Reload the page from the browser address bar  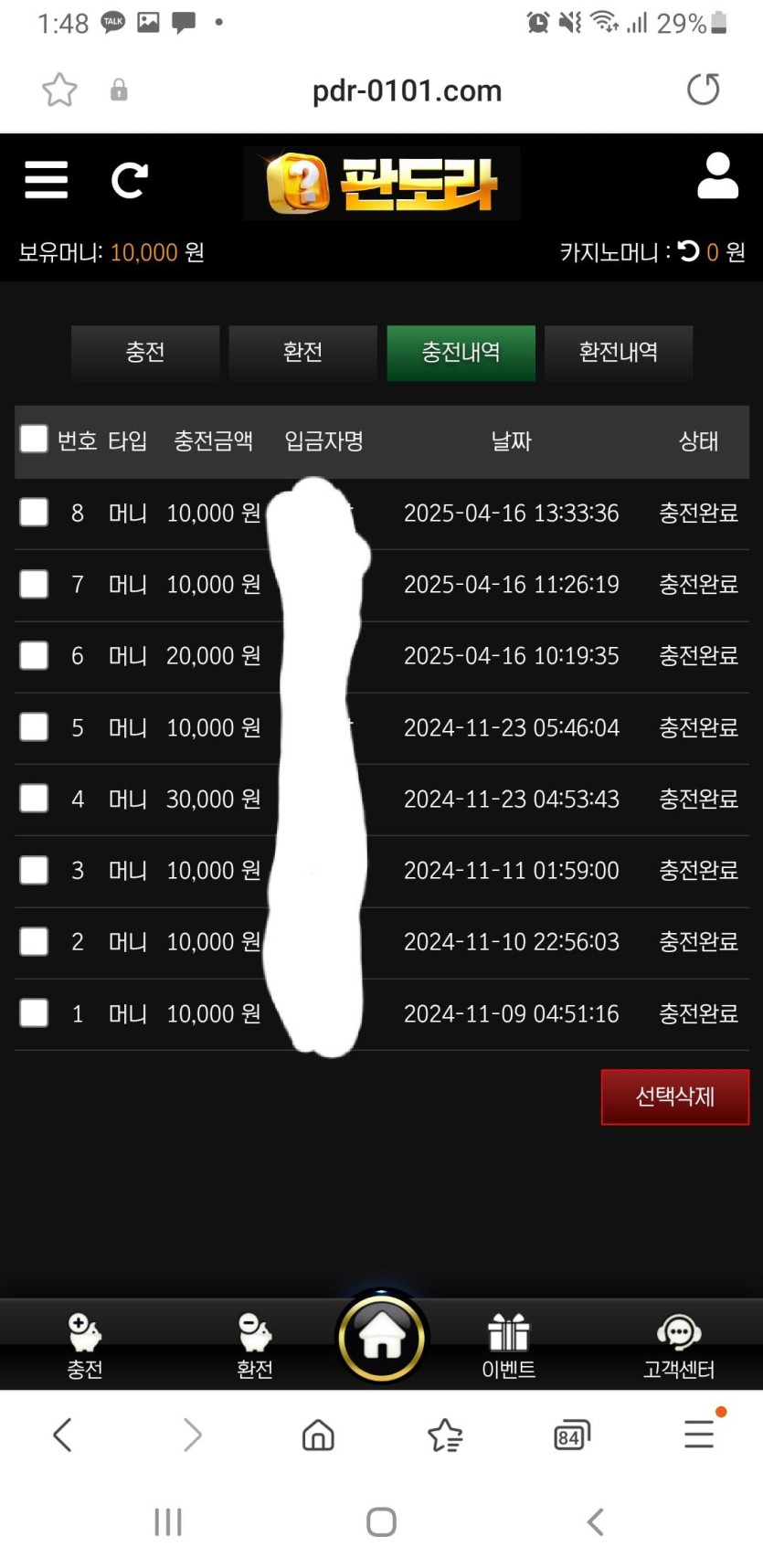pos(703,90)
